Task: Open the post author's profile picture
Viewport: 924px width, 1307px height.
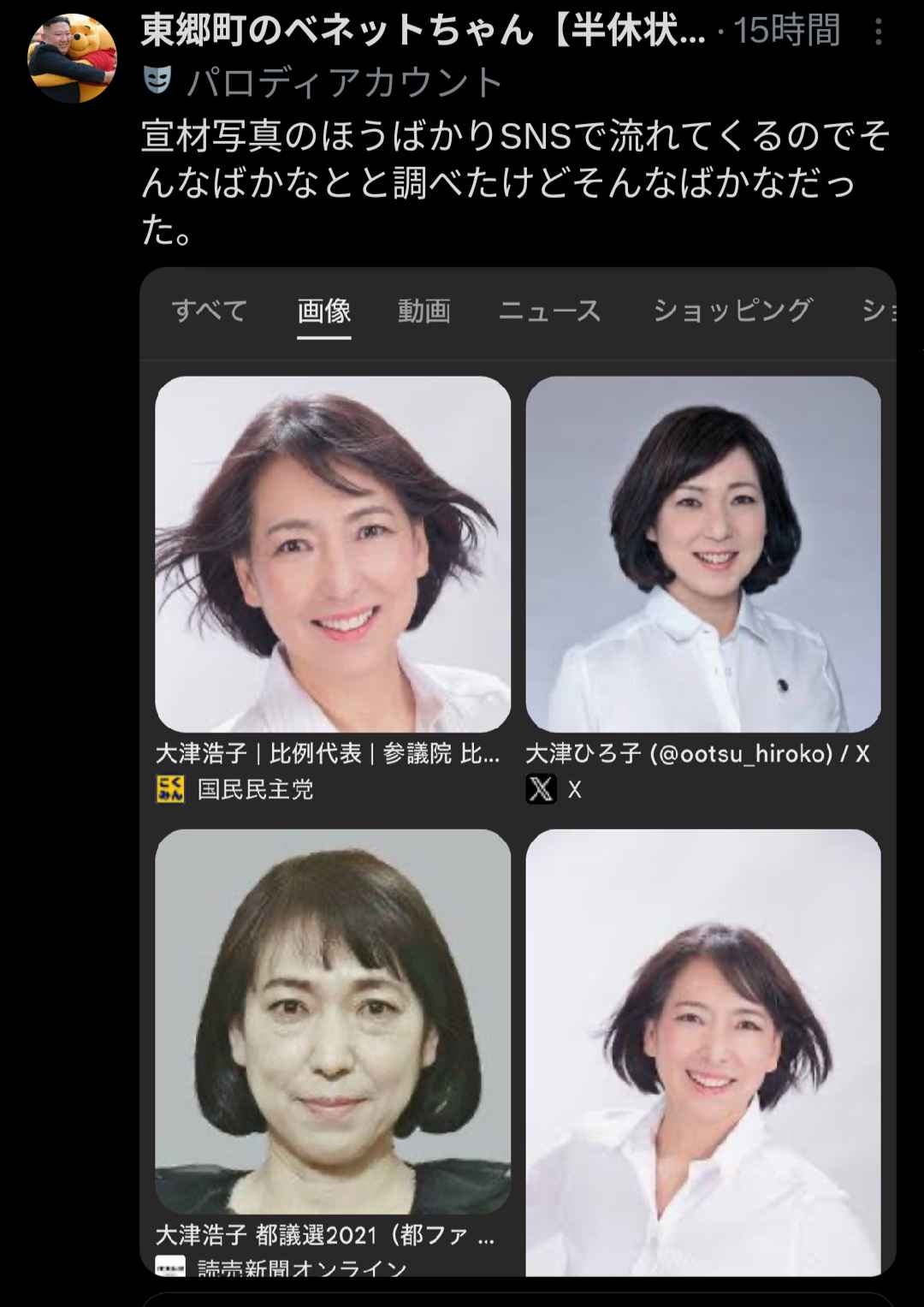Action: tap(72, 58)
